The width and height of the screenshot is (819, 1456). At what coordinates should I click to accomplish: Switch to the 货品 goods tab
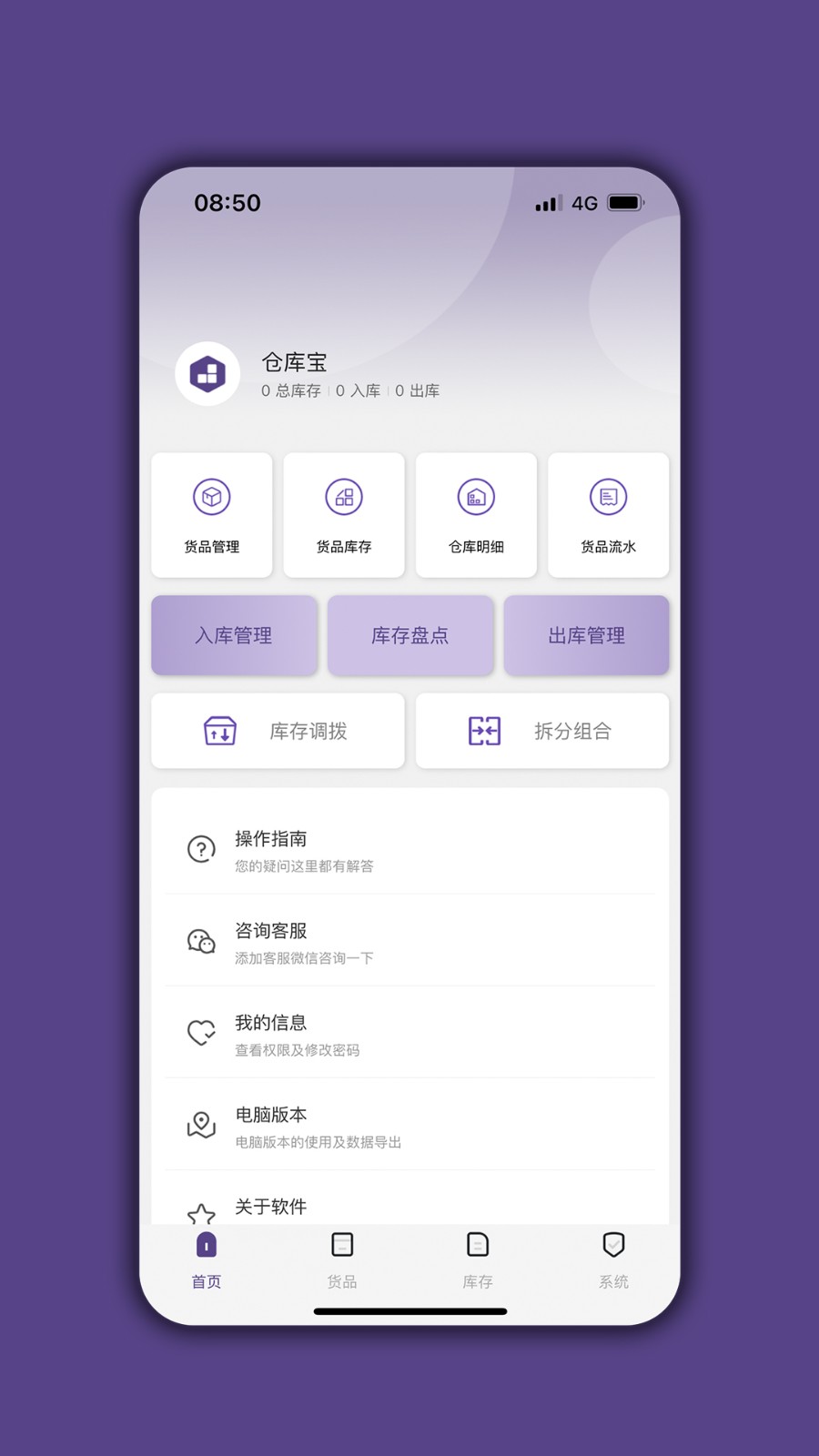click(342, 1260)
